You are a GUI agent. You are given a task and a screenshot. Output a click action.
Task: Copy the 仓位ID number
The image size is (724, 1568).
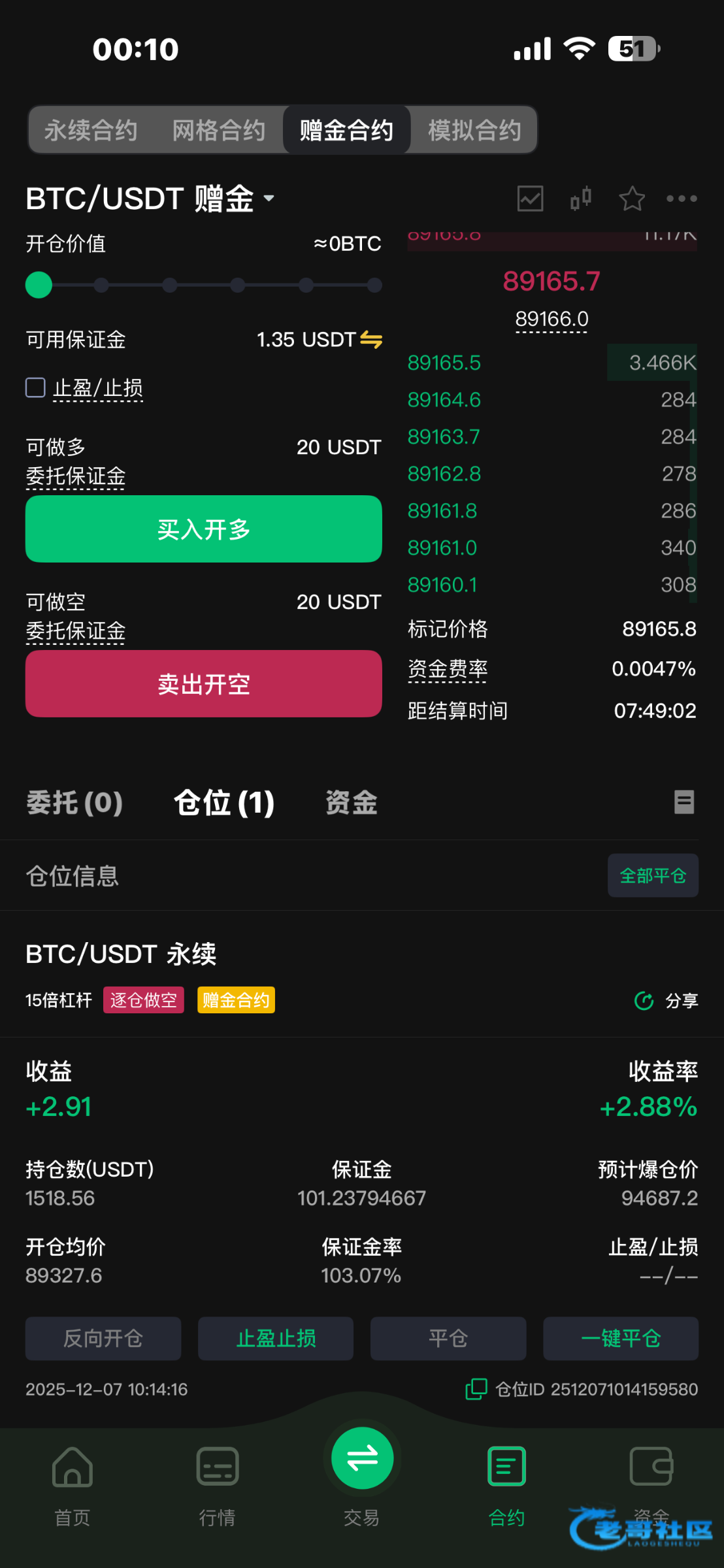point(476,1389)
